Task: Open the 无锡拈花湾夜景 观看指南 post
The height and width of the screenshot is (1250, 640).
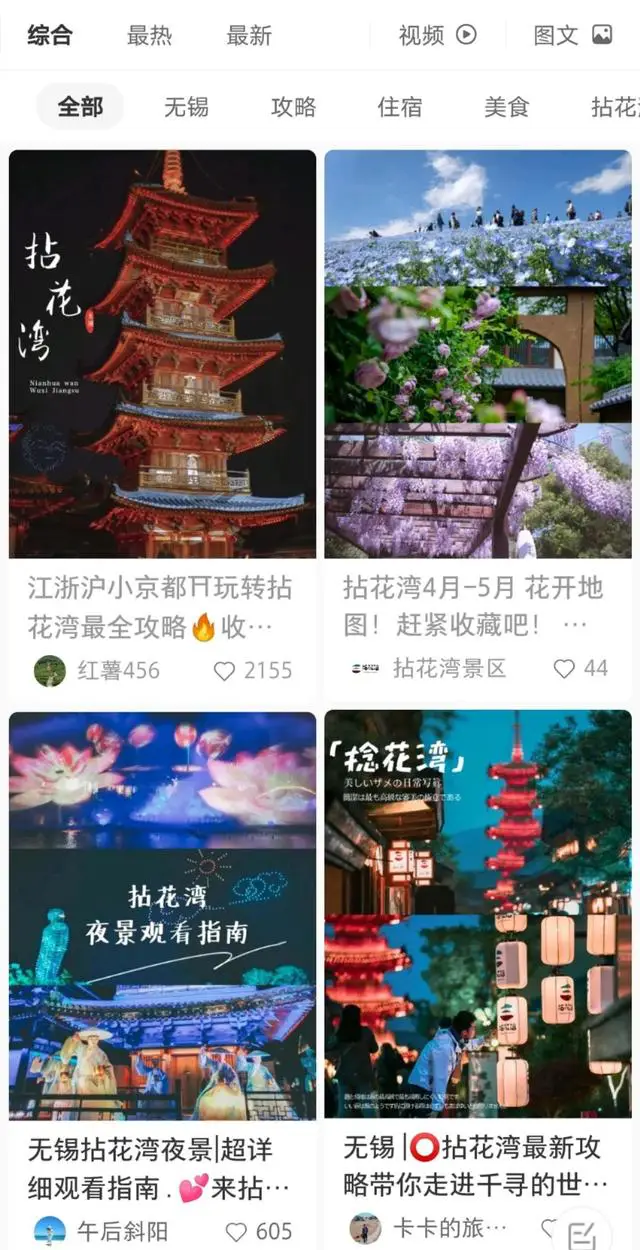Action: 162,915
